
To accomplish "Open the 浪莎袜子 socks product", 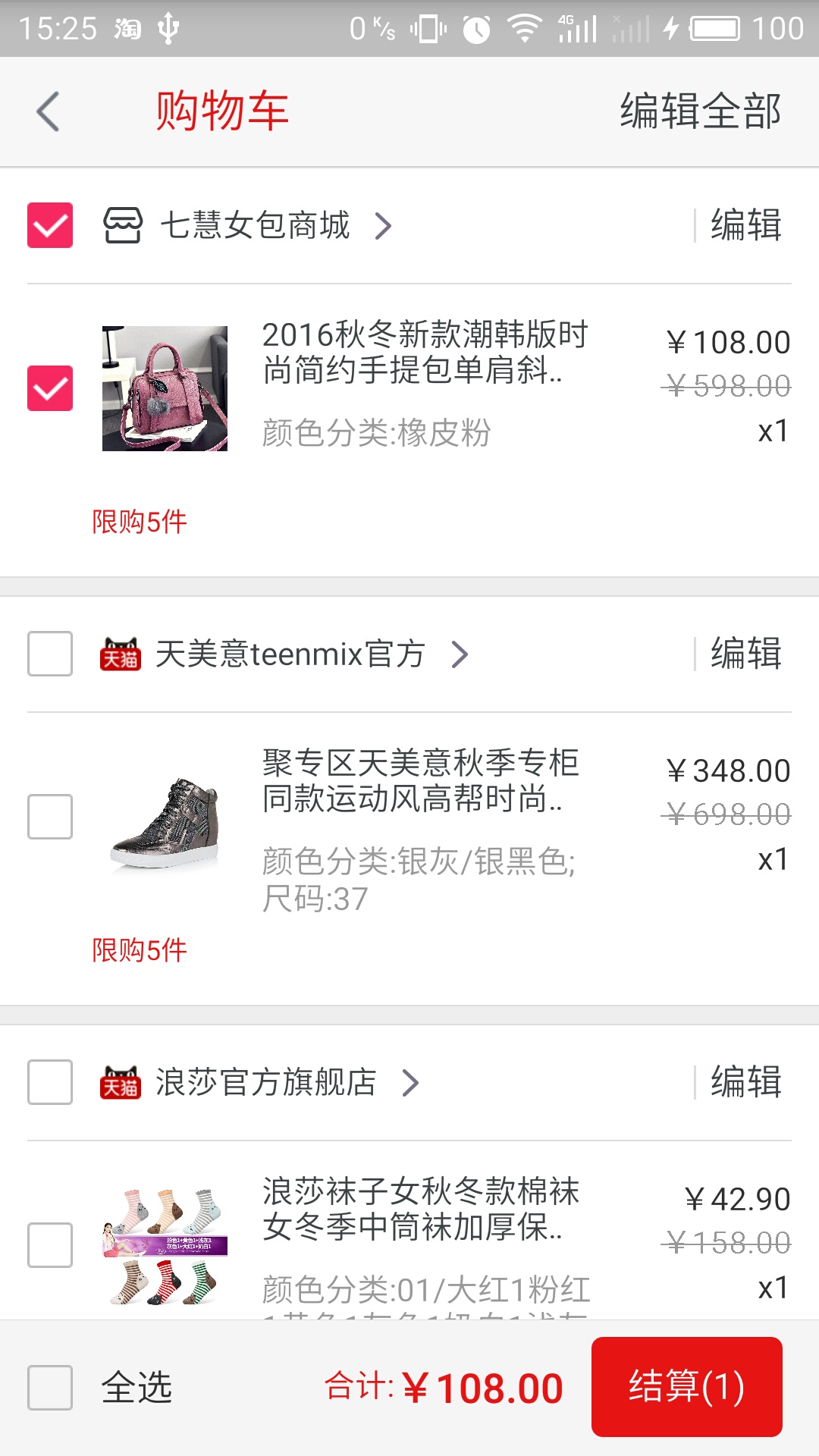I will [x=420, y=1210].
